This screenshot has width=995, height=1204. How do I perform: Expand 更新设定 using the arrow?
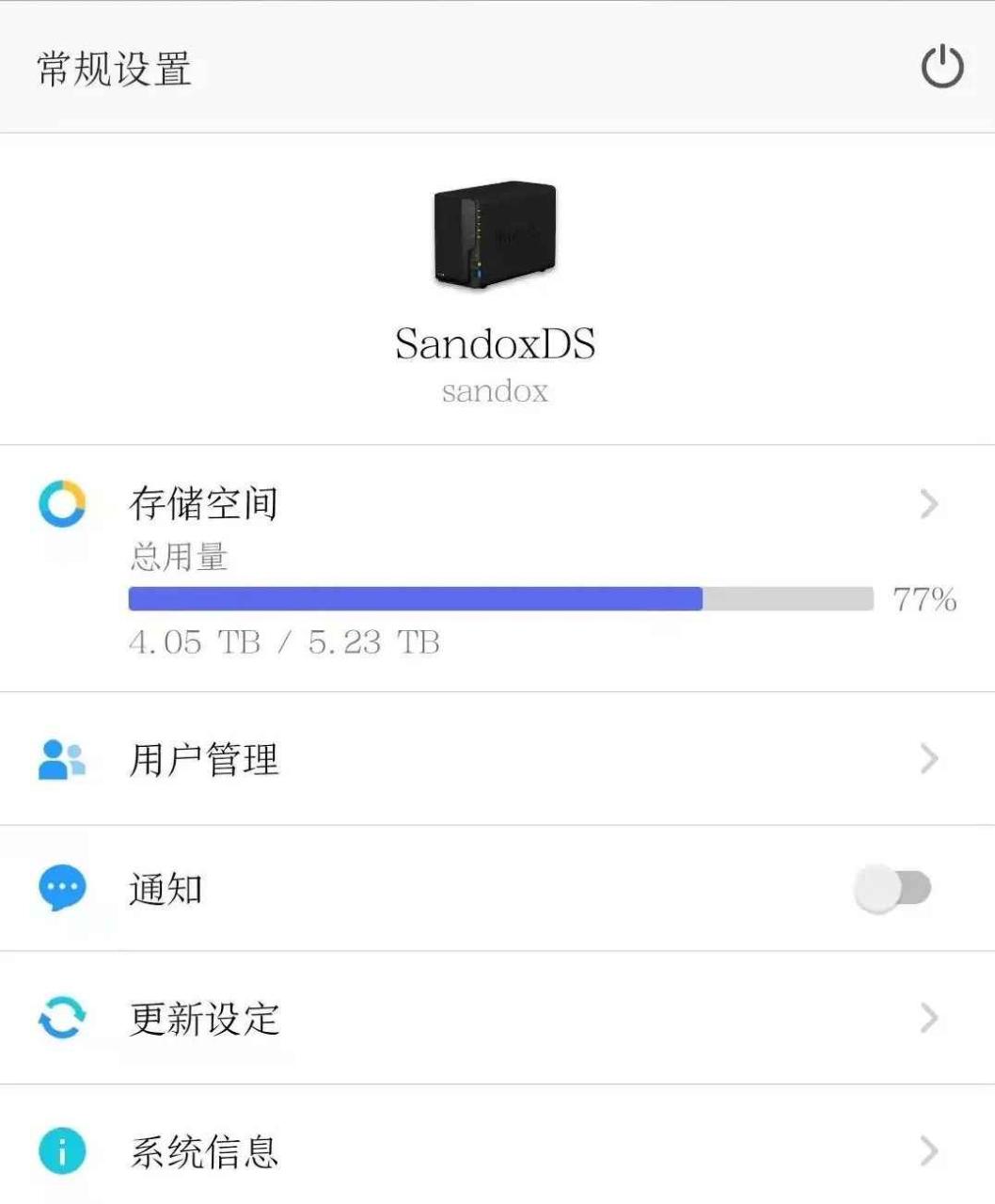(928, 1018)
